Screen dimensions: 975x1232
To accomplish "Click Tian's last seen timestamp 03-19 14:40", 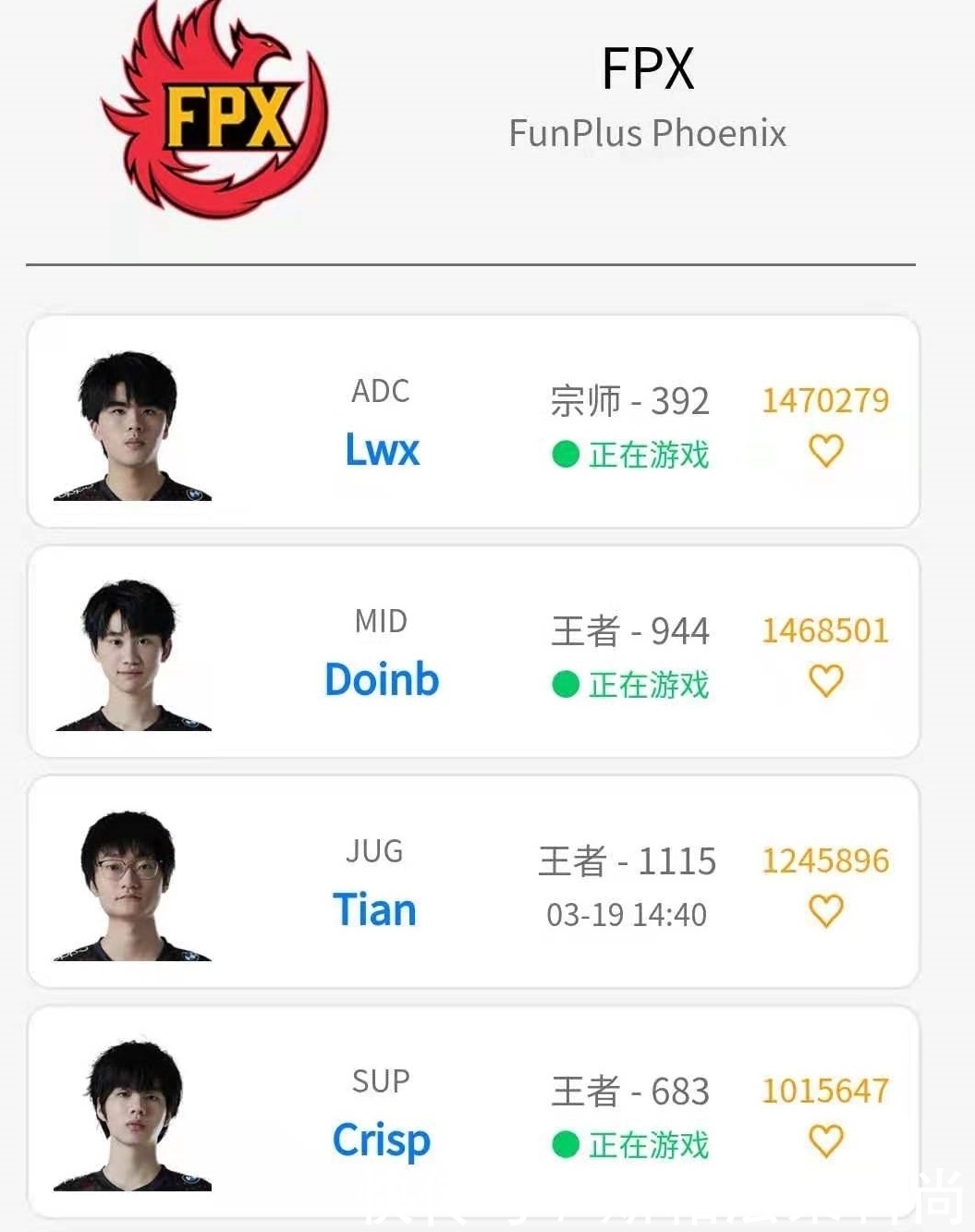I will coord(627,915).
